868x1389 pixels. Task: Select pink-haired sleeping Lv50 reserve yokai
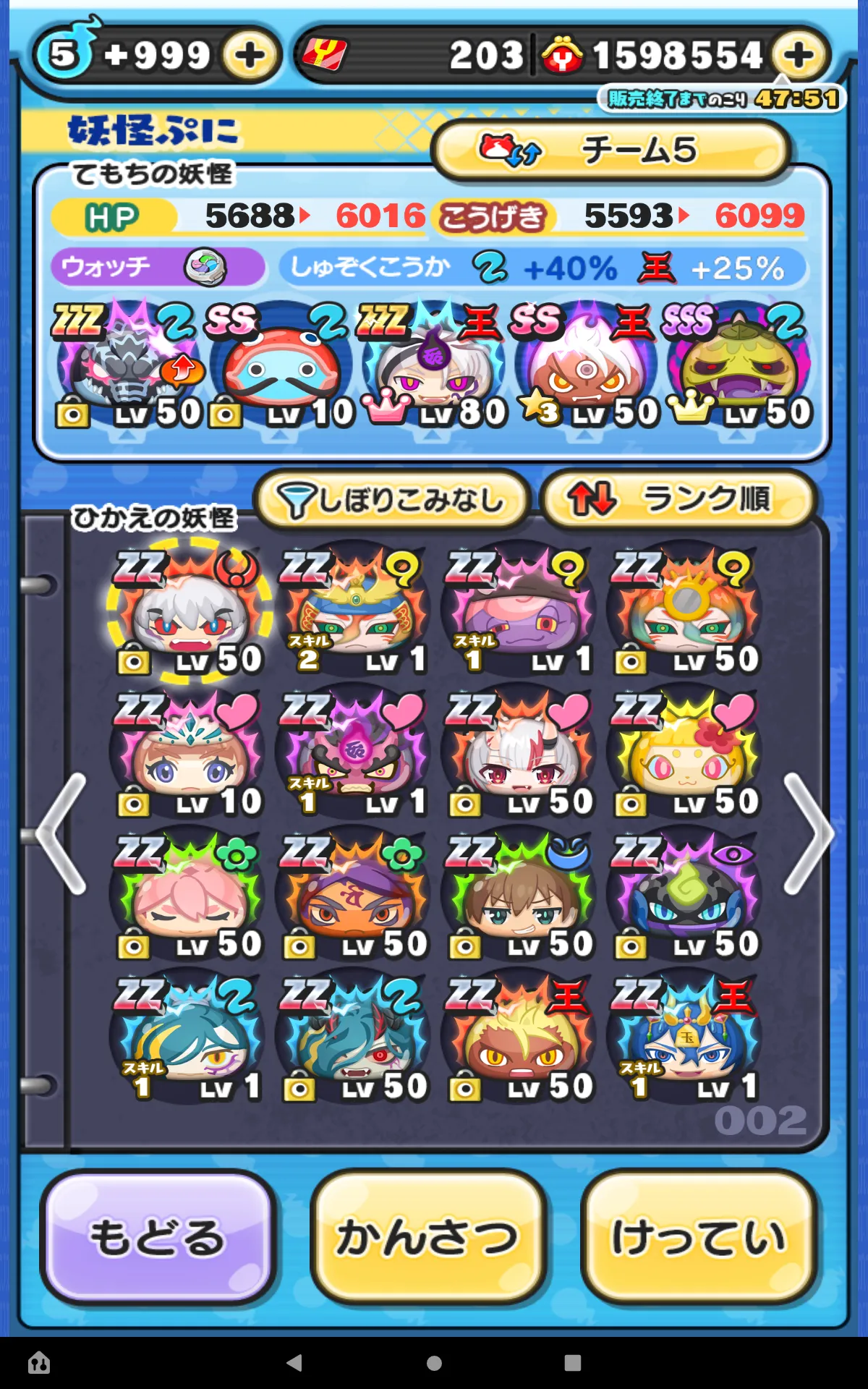(188, 896)
